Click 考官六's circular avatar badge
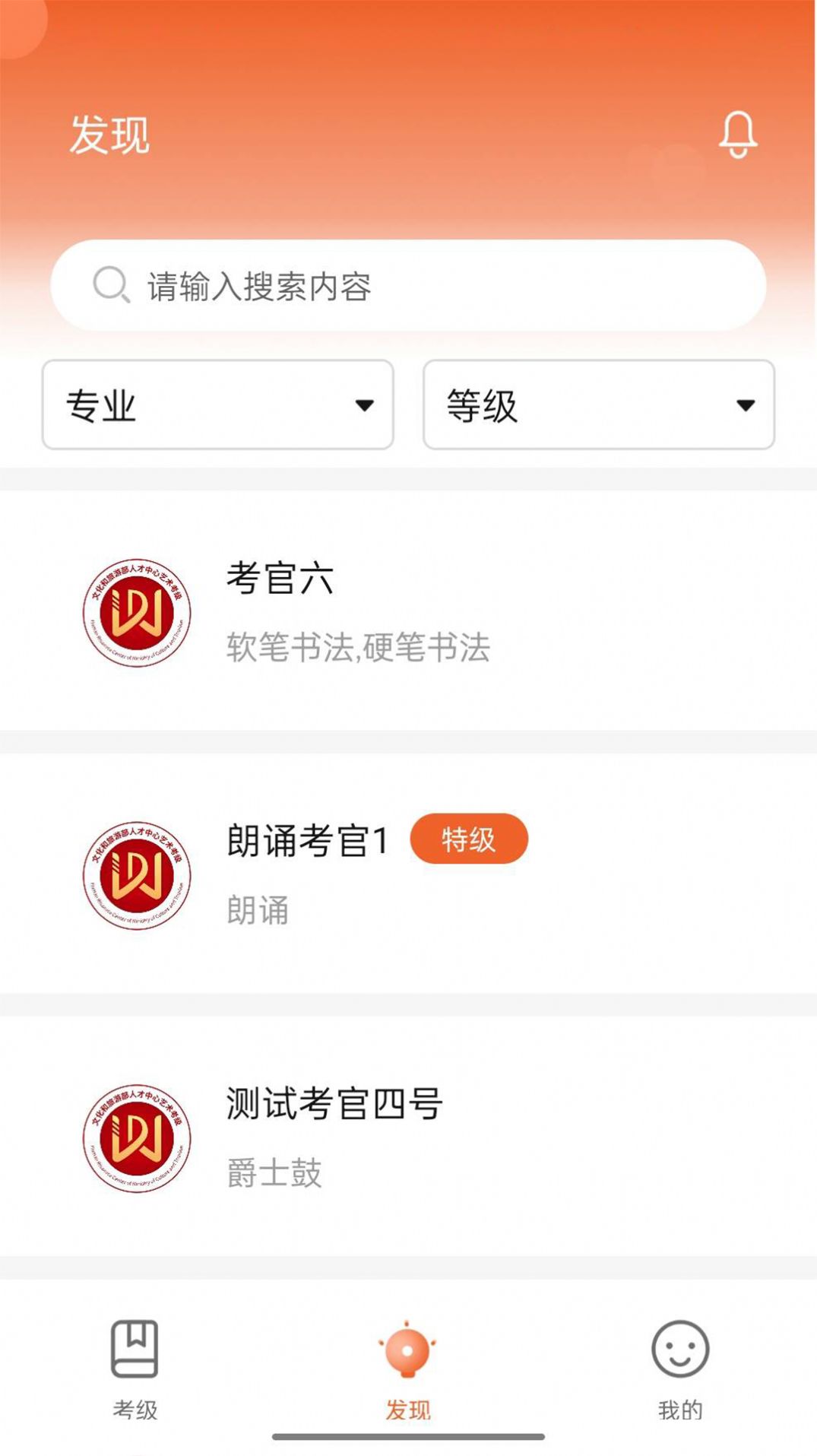 coord(137,611)
